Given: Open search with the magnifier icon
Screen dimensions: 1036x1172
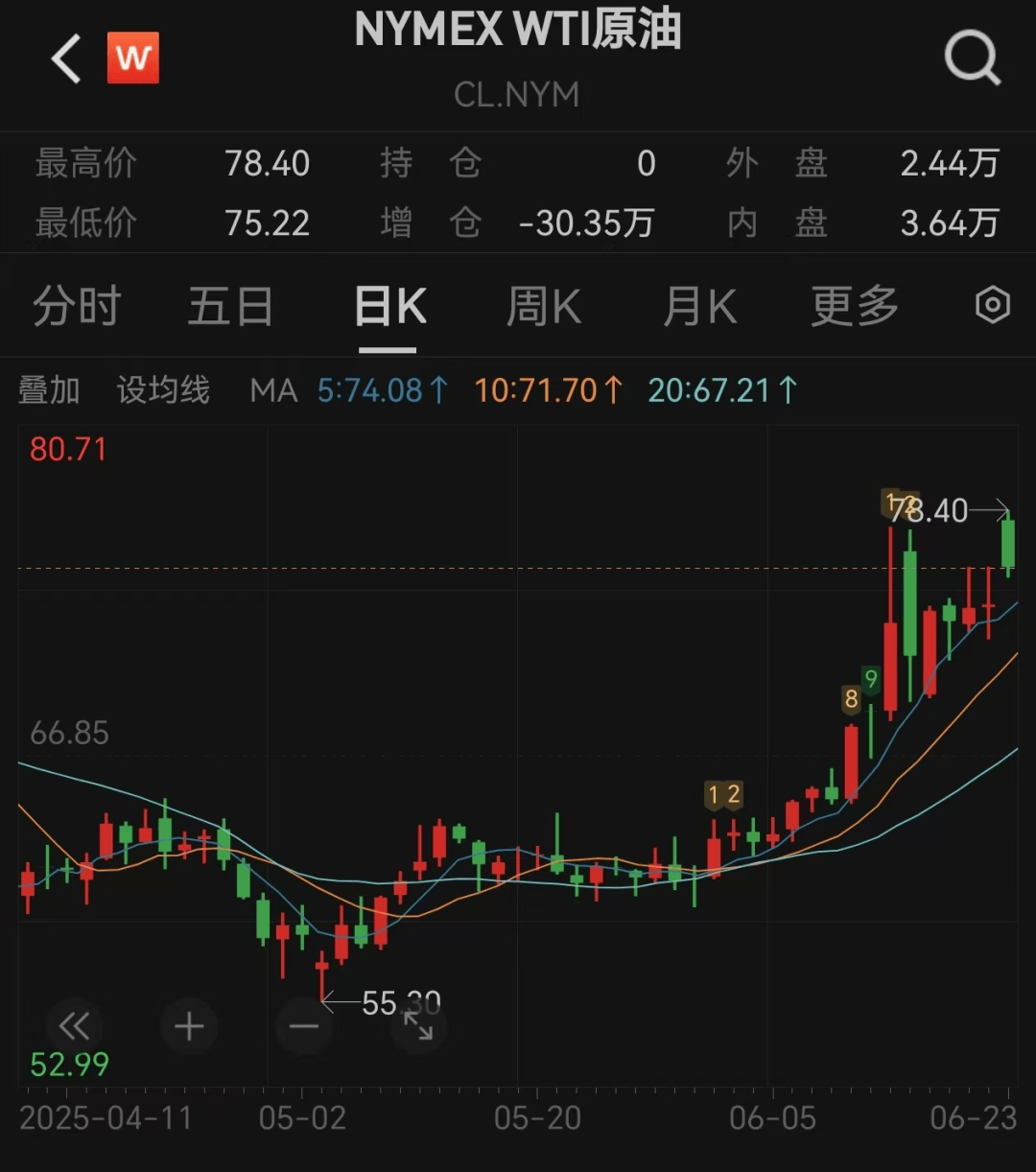Looking at the screenshot, I should 972,59.
